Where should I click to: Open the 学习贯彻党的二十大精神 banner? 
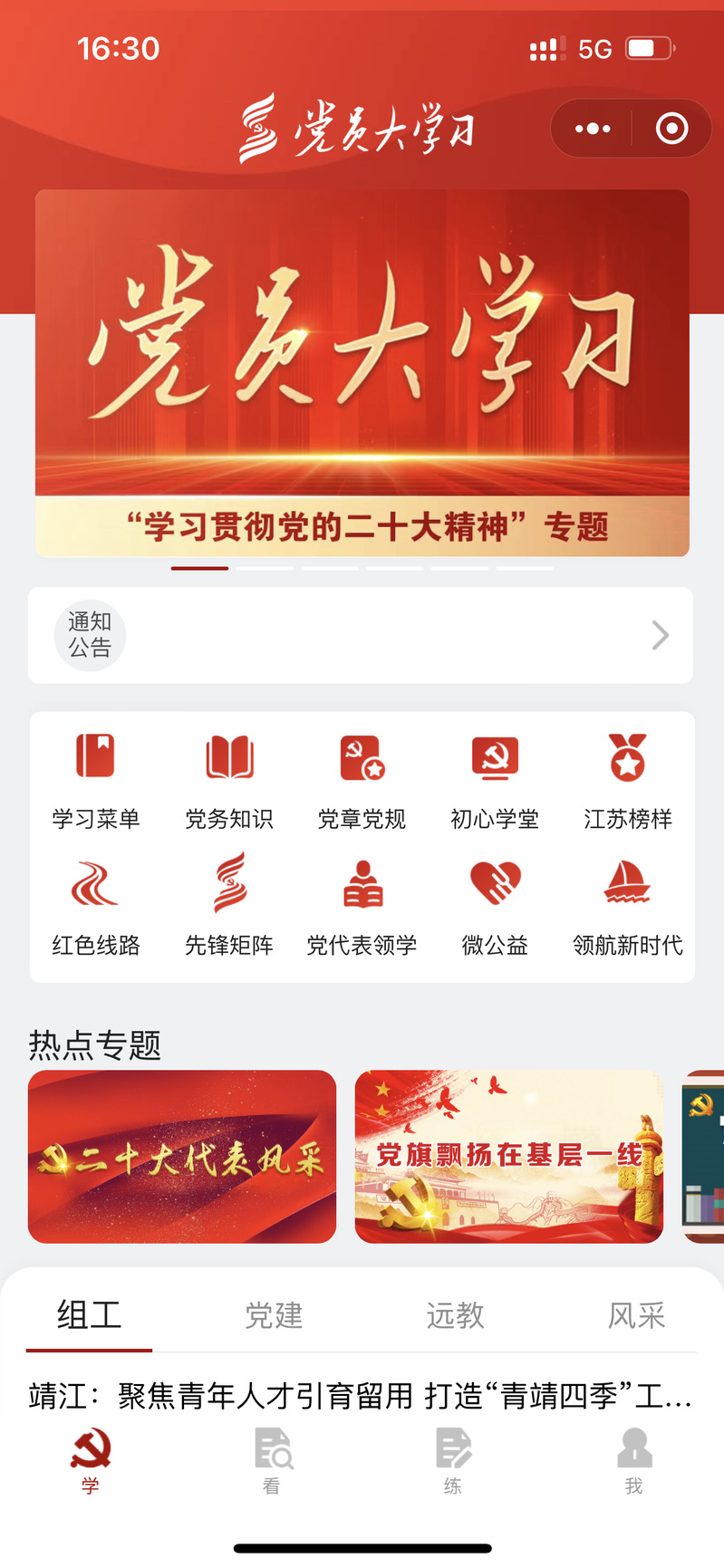tap(362, 372)
